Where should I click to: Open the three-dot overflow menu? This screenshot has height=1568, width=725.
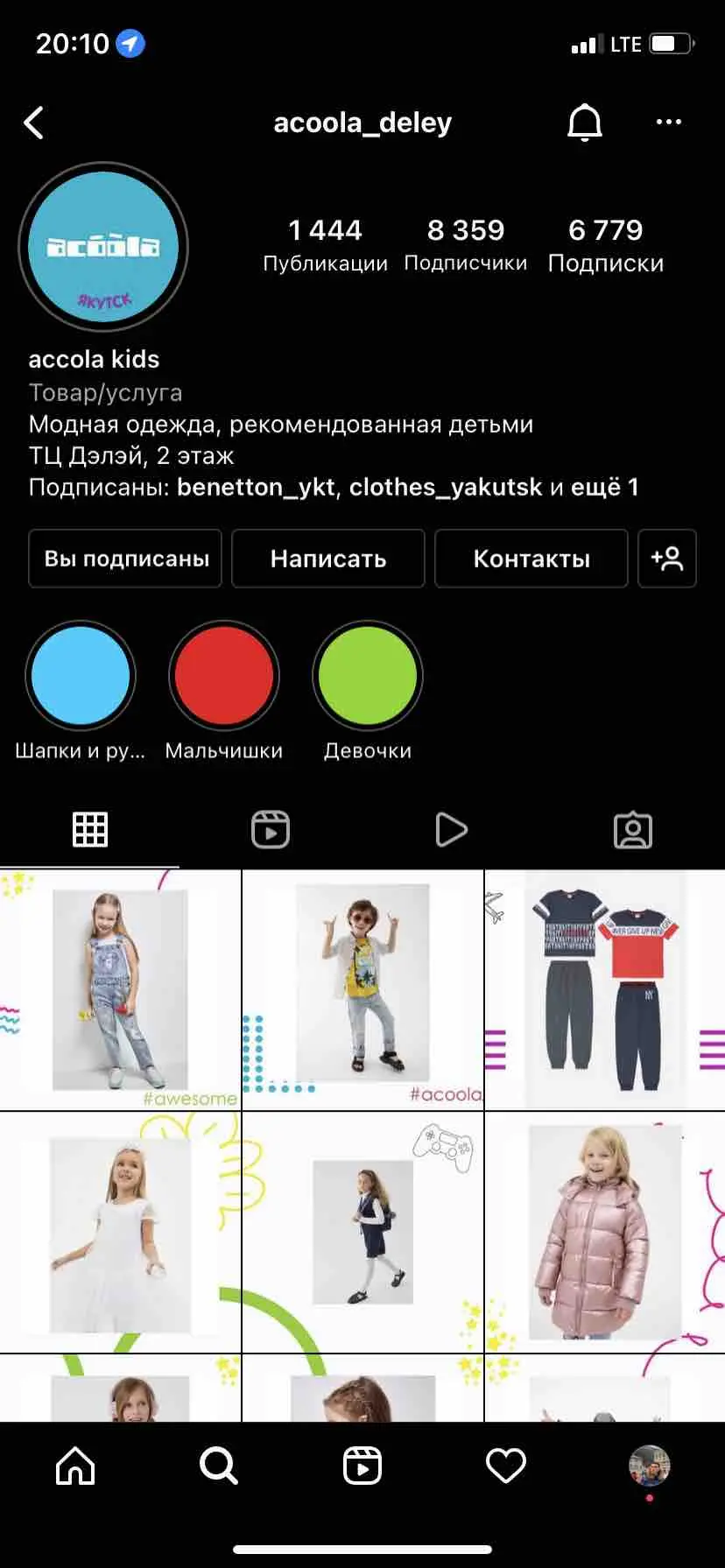click(668, 122)
